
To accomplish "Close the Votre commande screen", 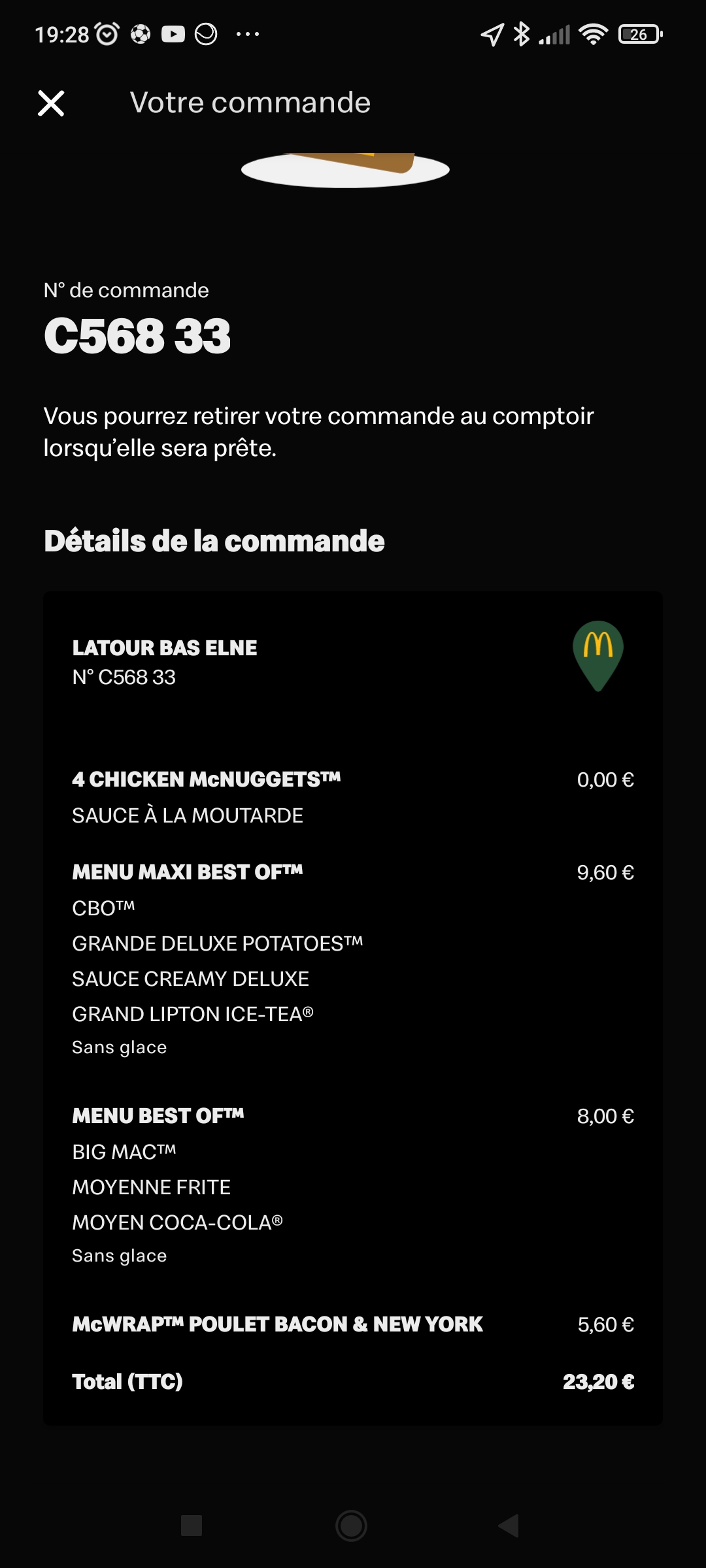I will pos(51,103).
